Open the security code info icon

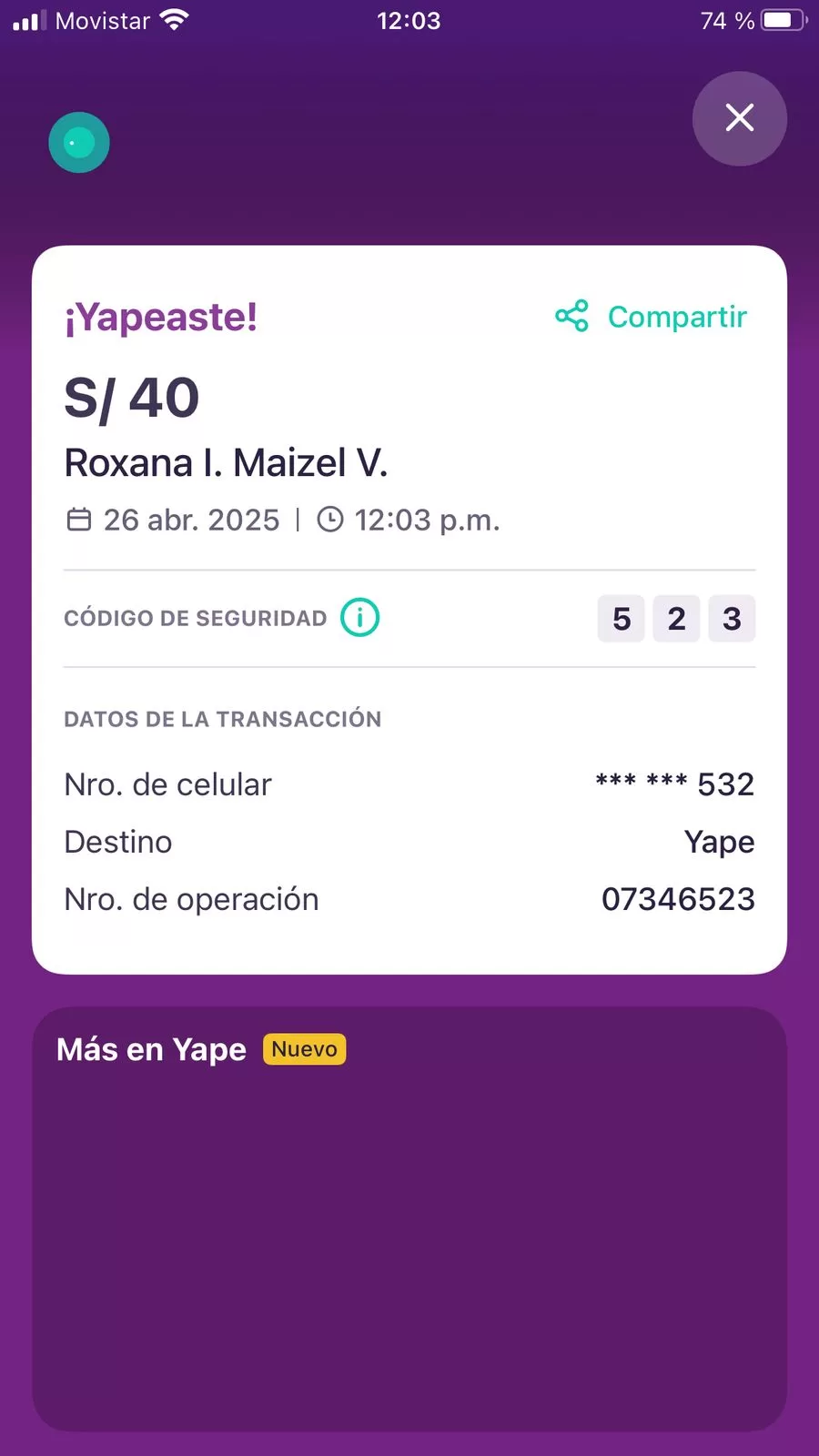(359, 618)
